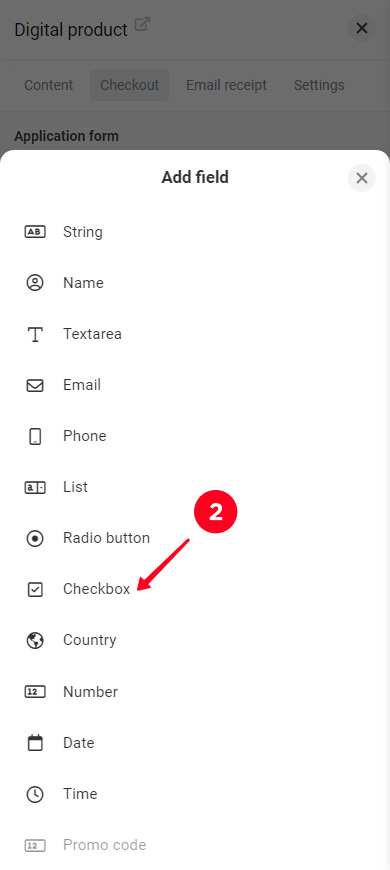Open Digital product in external link
390x870 pixels.
143,25
